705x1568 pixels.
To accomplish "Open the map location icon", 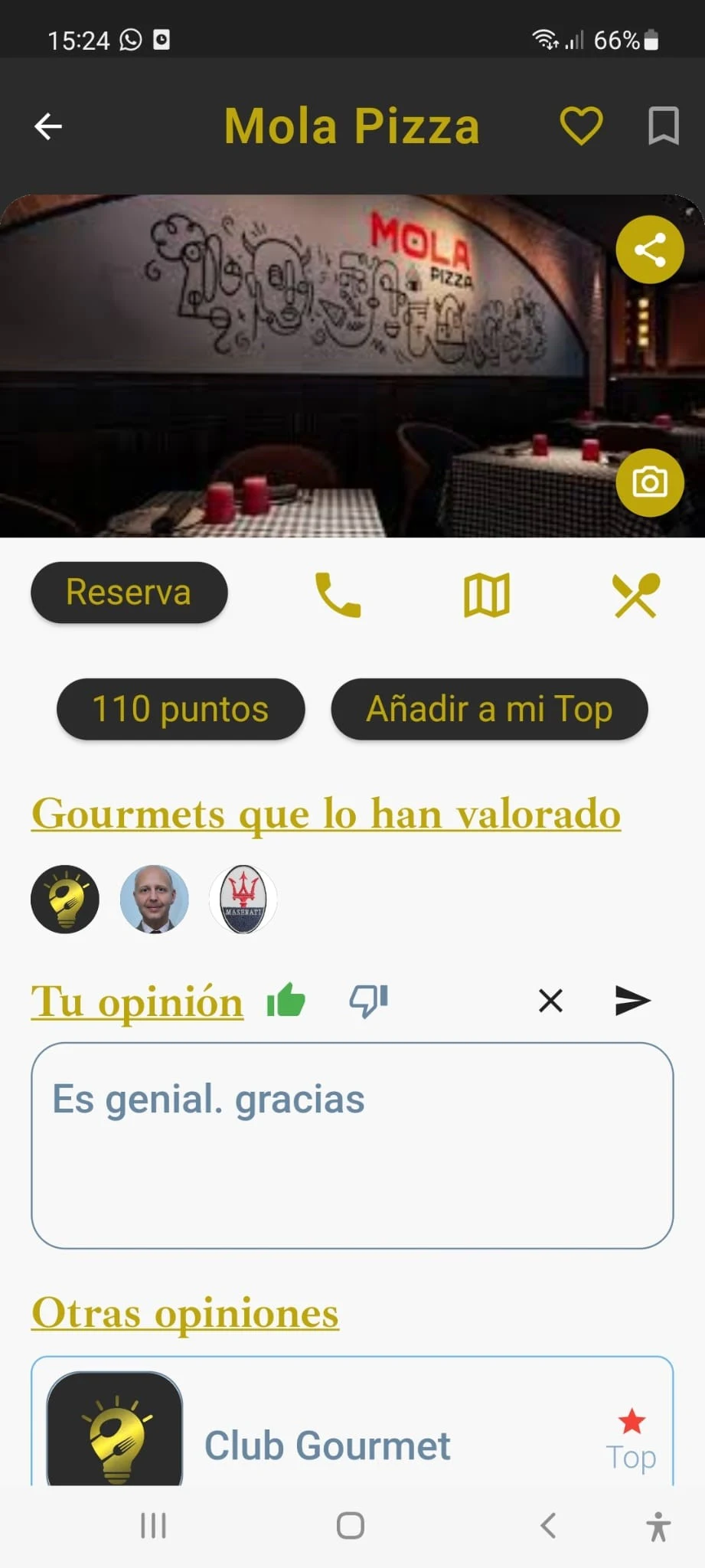I will coord(487,595).
